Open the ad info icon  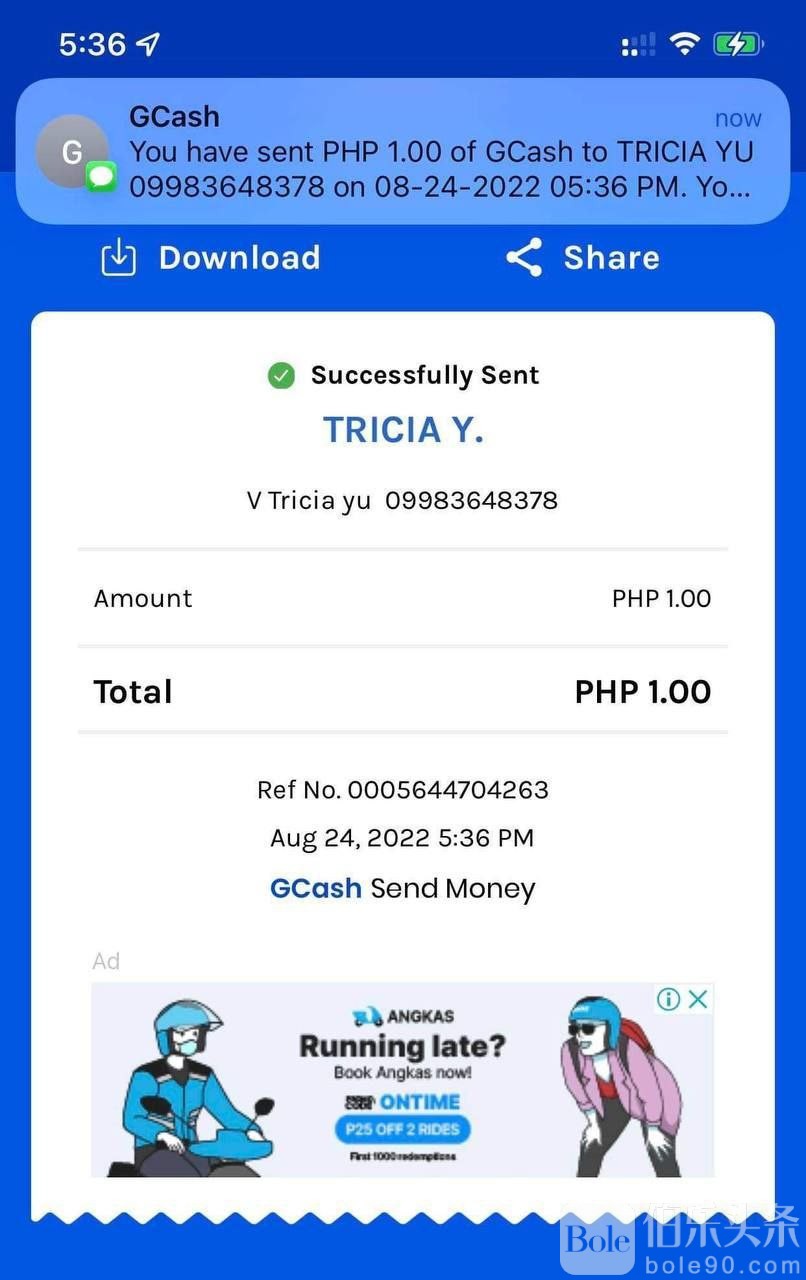[669, 998]
